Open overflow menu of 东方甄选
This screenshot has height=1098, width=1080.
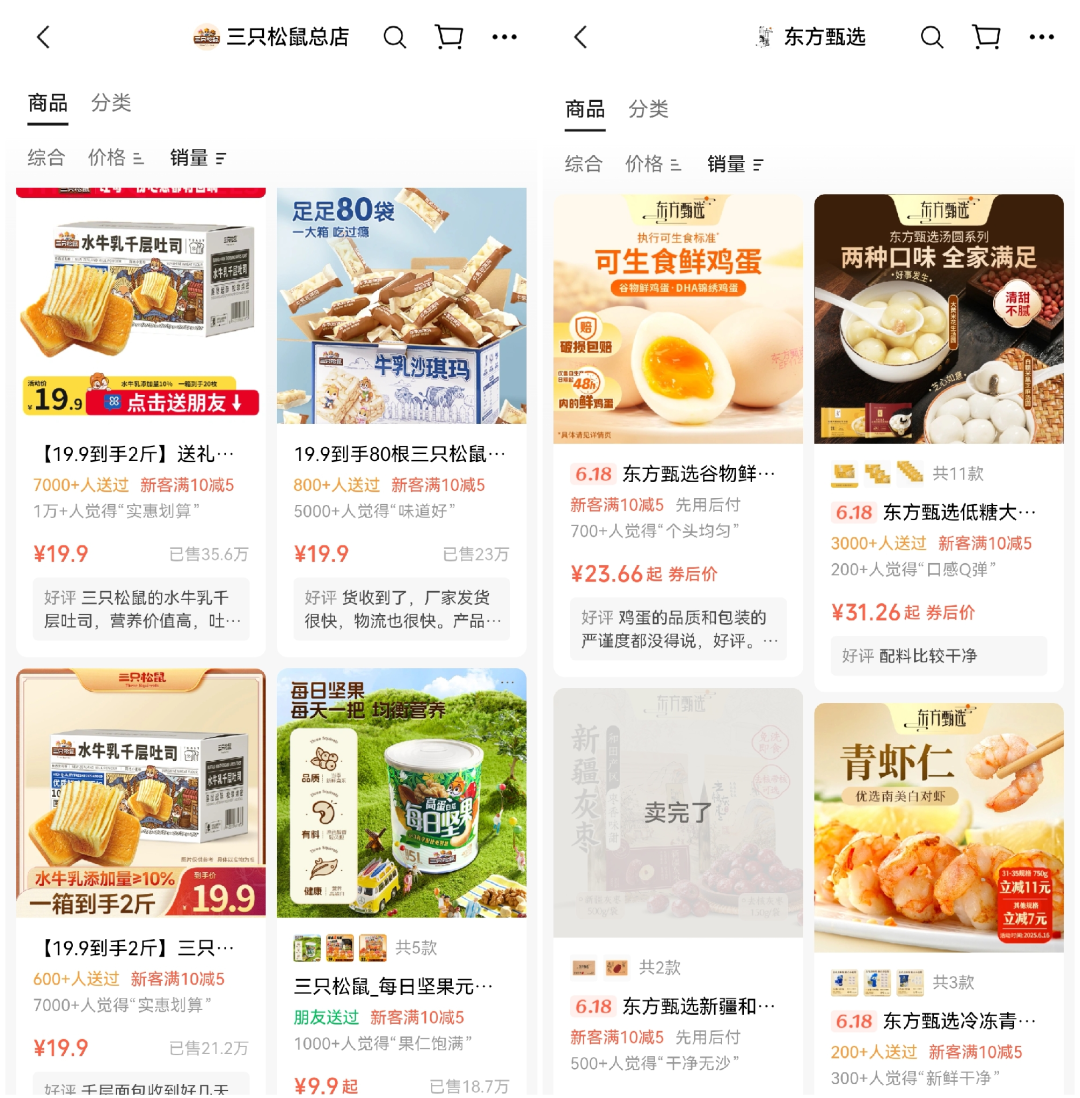click(1041, 38)
